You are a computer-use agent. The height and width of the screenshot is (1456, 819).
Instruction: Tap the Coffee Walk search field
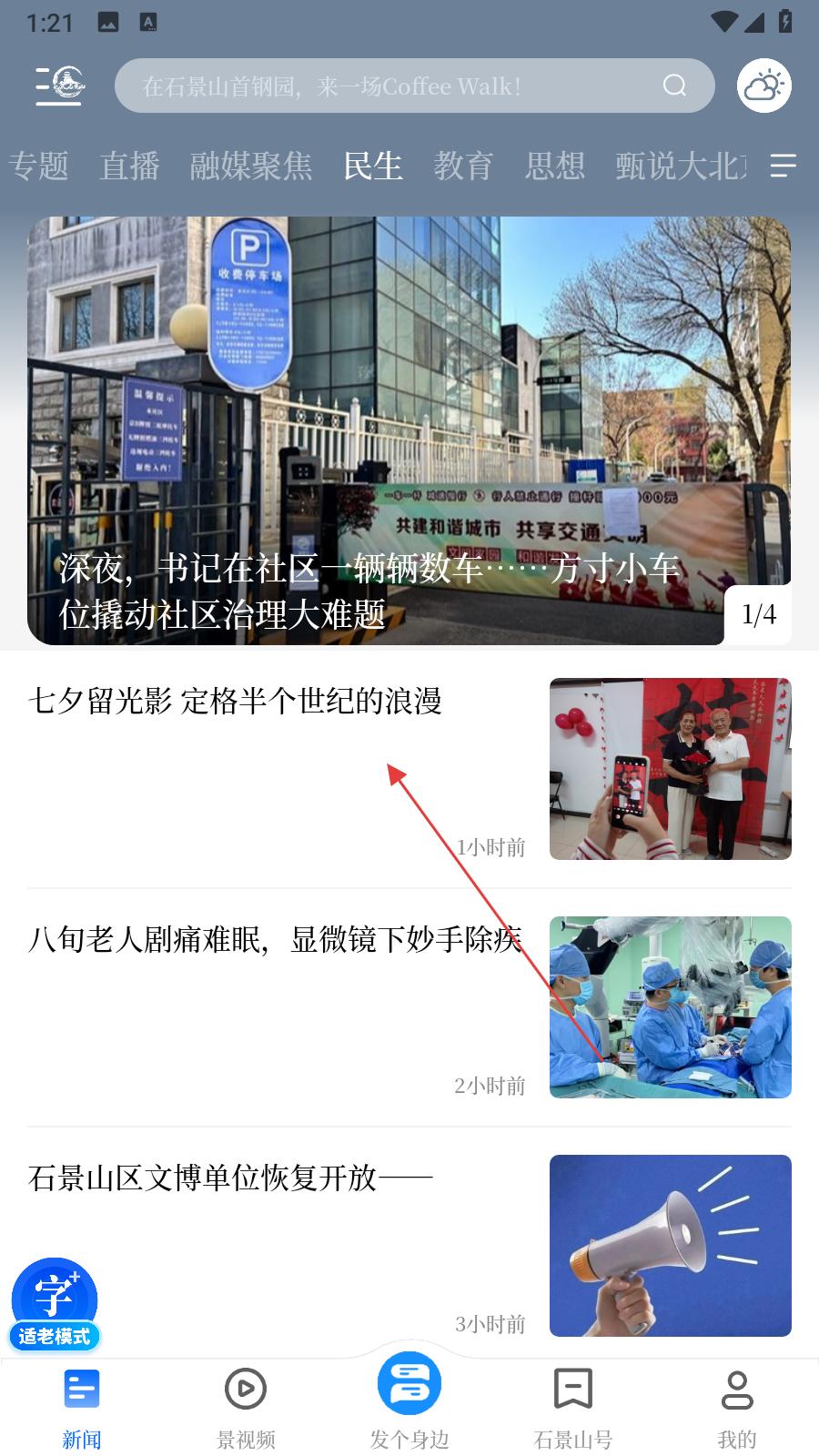[400, 86]
